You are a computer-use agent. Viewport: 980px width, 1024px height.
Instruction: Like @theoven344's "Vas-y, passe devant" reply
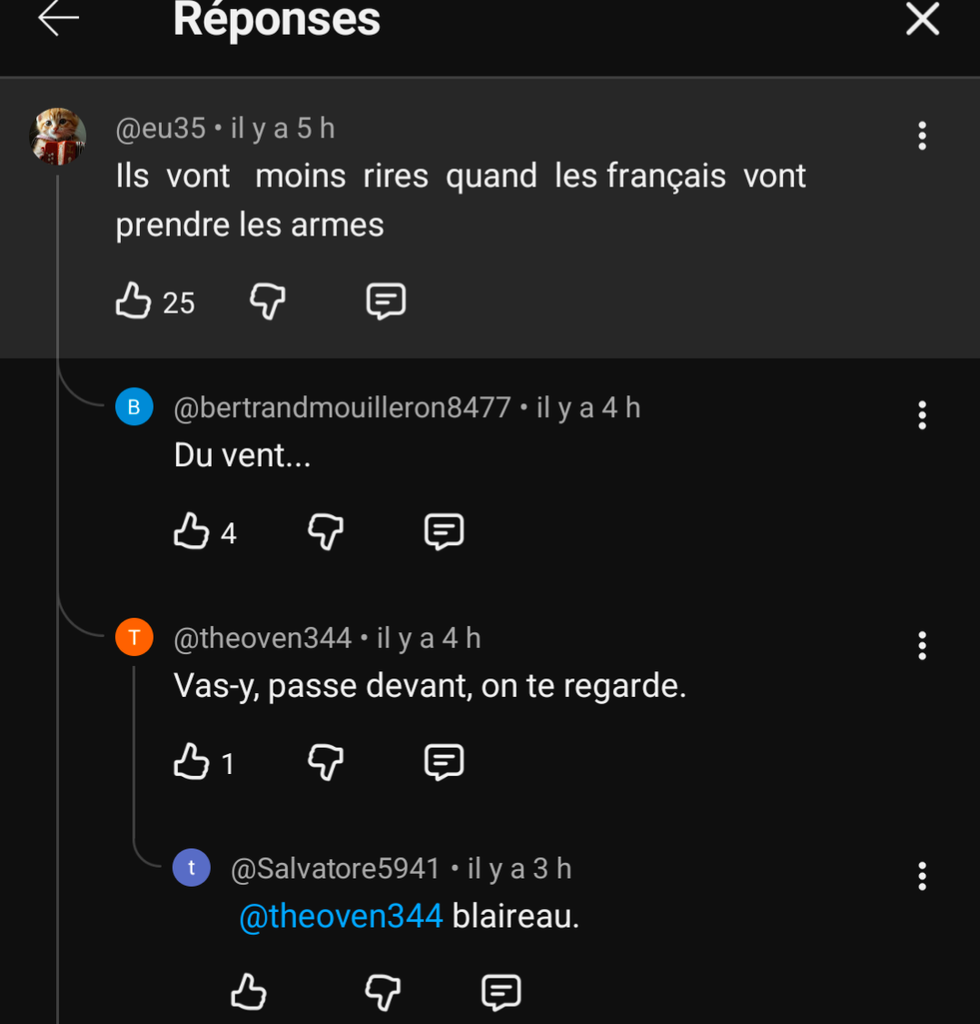191,763
